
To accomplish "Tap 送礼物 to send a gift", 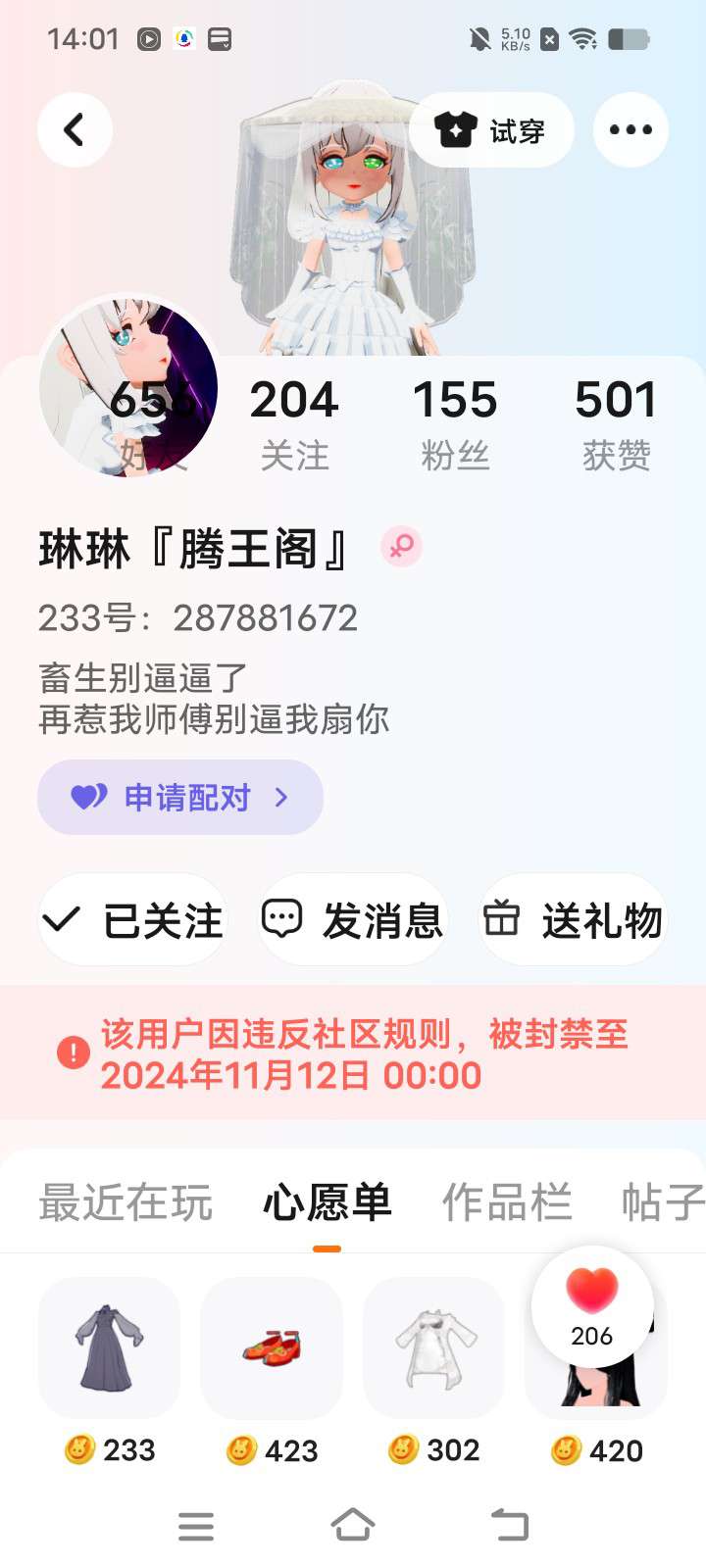I will point(573,920).
